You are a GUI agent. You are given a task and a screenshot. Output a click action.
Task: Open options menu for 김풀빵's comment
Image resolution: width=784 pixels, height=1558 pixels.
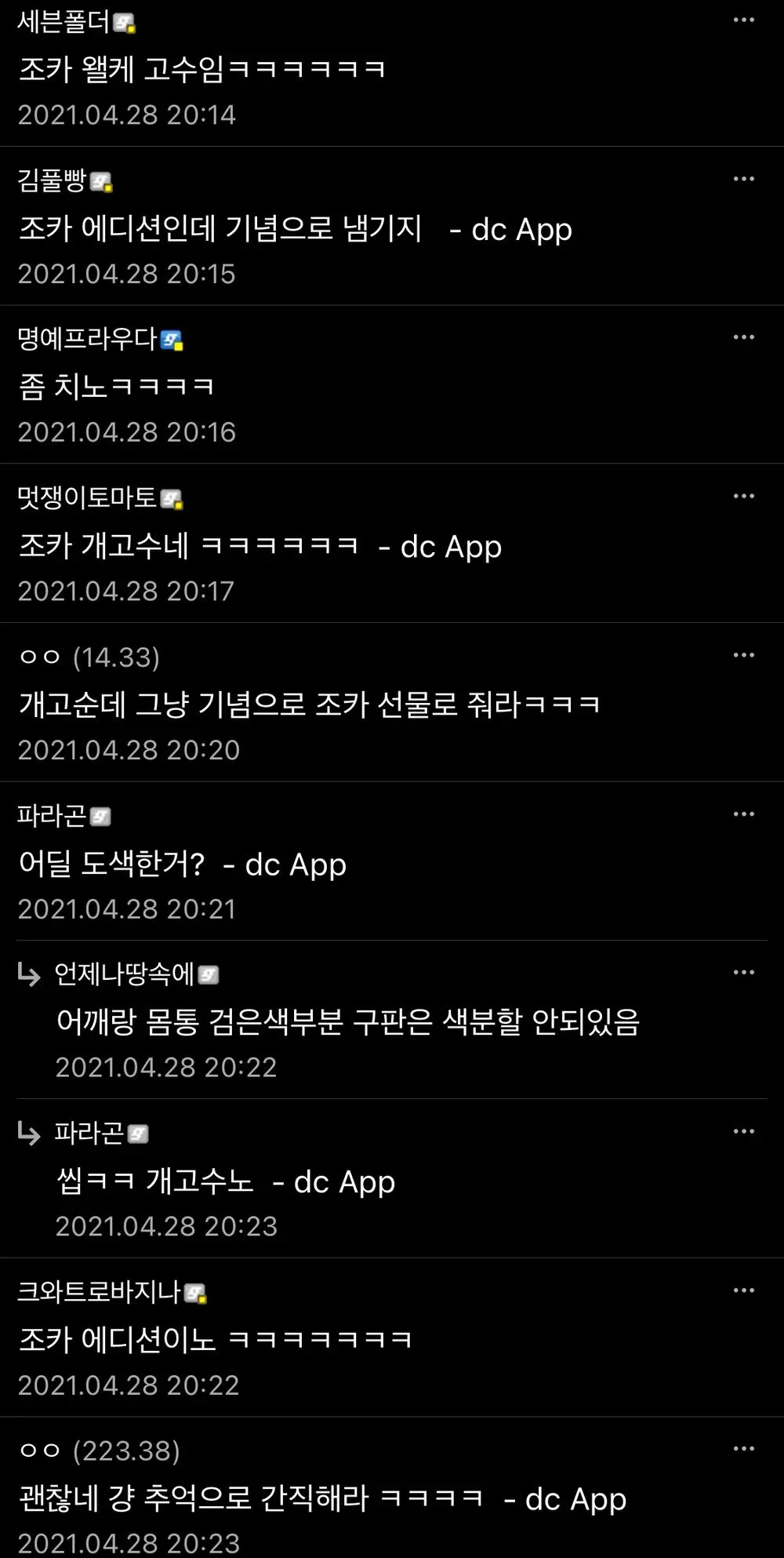coord(743,179)
